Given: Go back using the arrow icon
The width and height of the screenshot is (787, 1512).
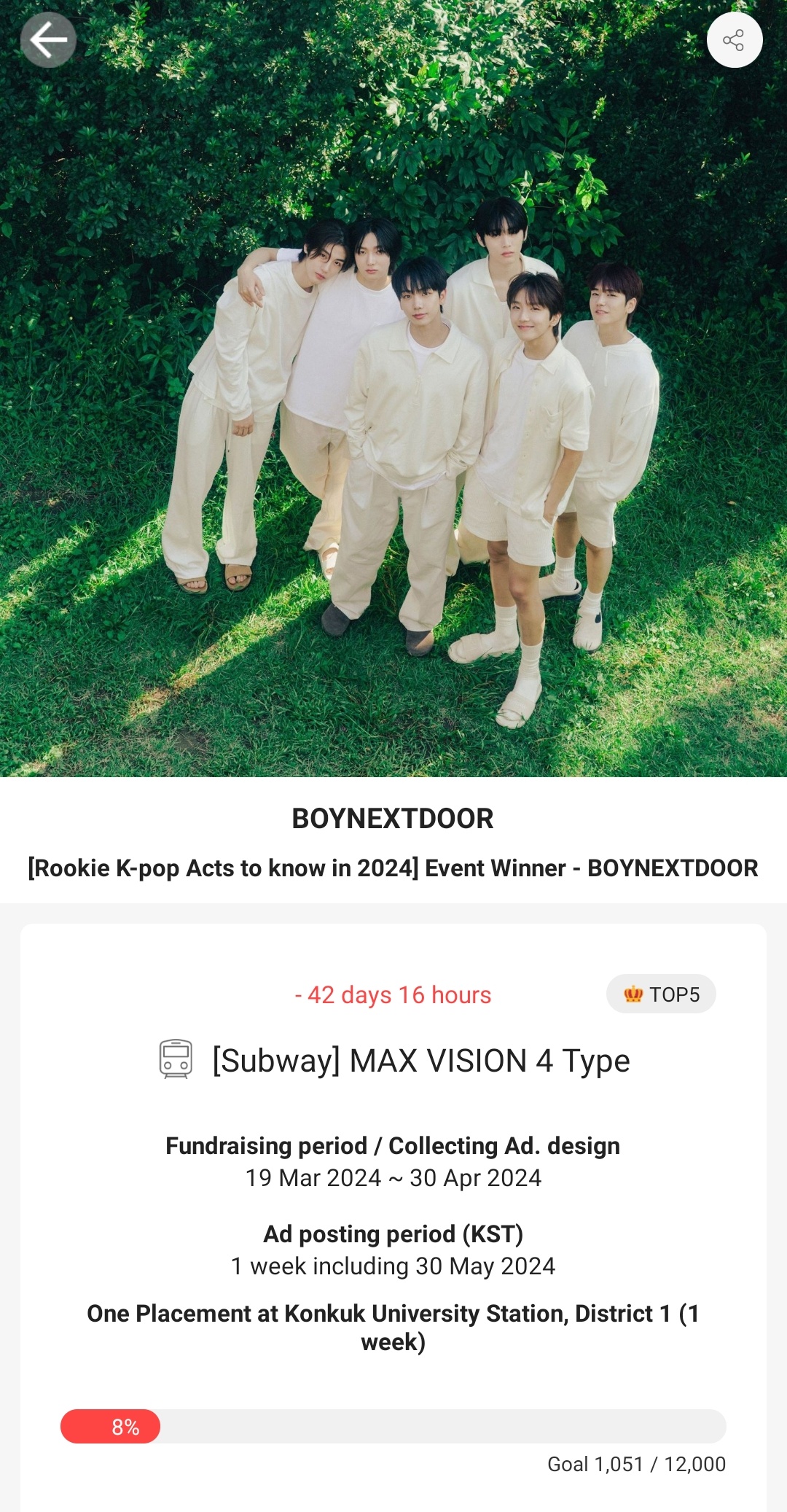Looking at the screenshot, I should pos(48,40).
